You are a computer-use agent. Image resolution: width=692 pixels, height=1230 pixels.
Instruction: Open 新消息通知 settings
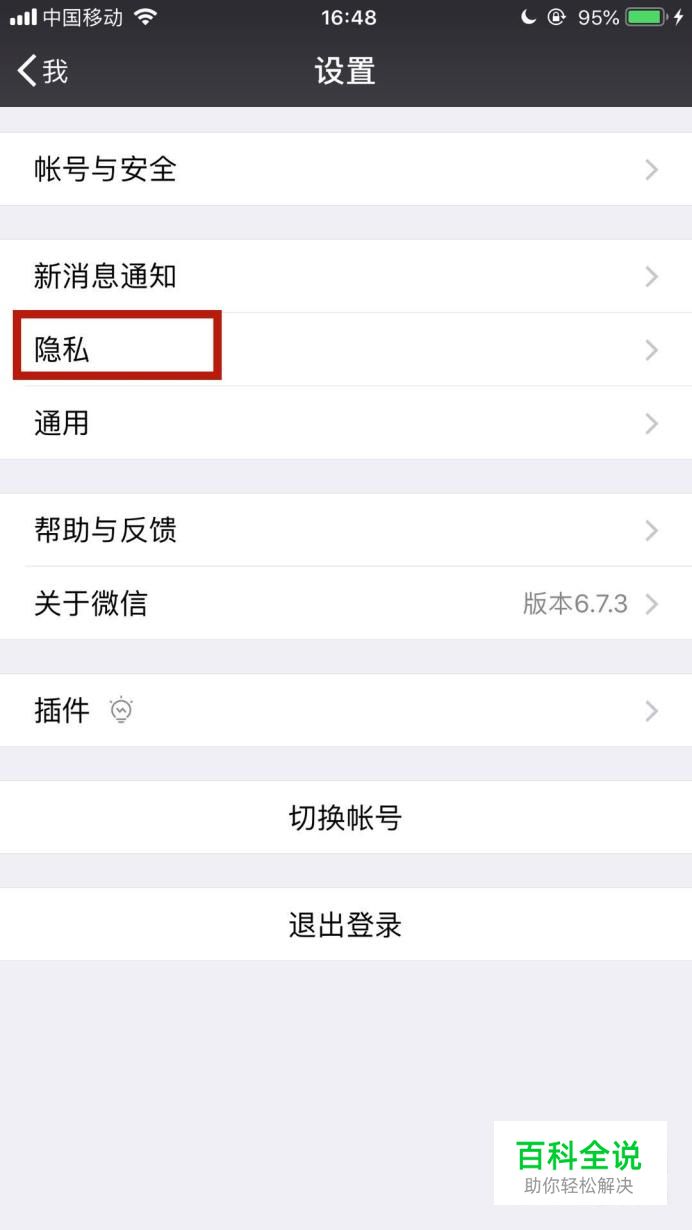pos(345,276)
